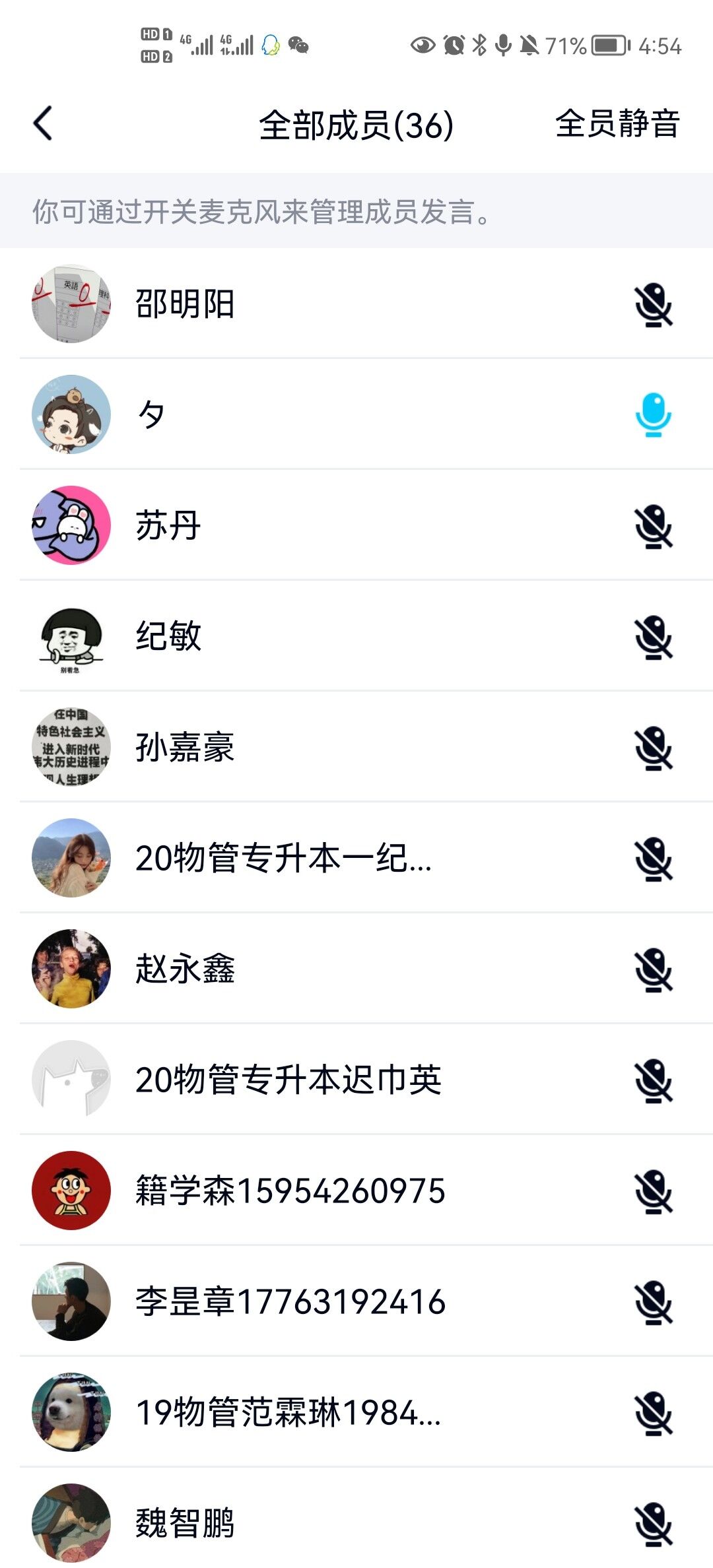713x1568 pixels.
Task: Enable 孙嘉豪's microphone
Action: (653, 748)
